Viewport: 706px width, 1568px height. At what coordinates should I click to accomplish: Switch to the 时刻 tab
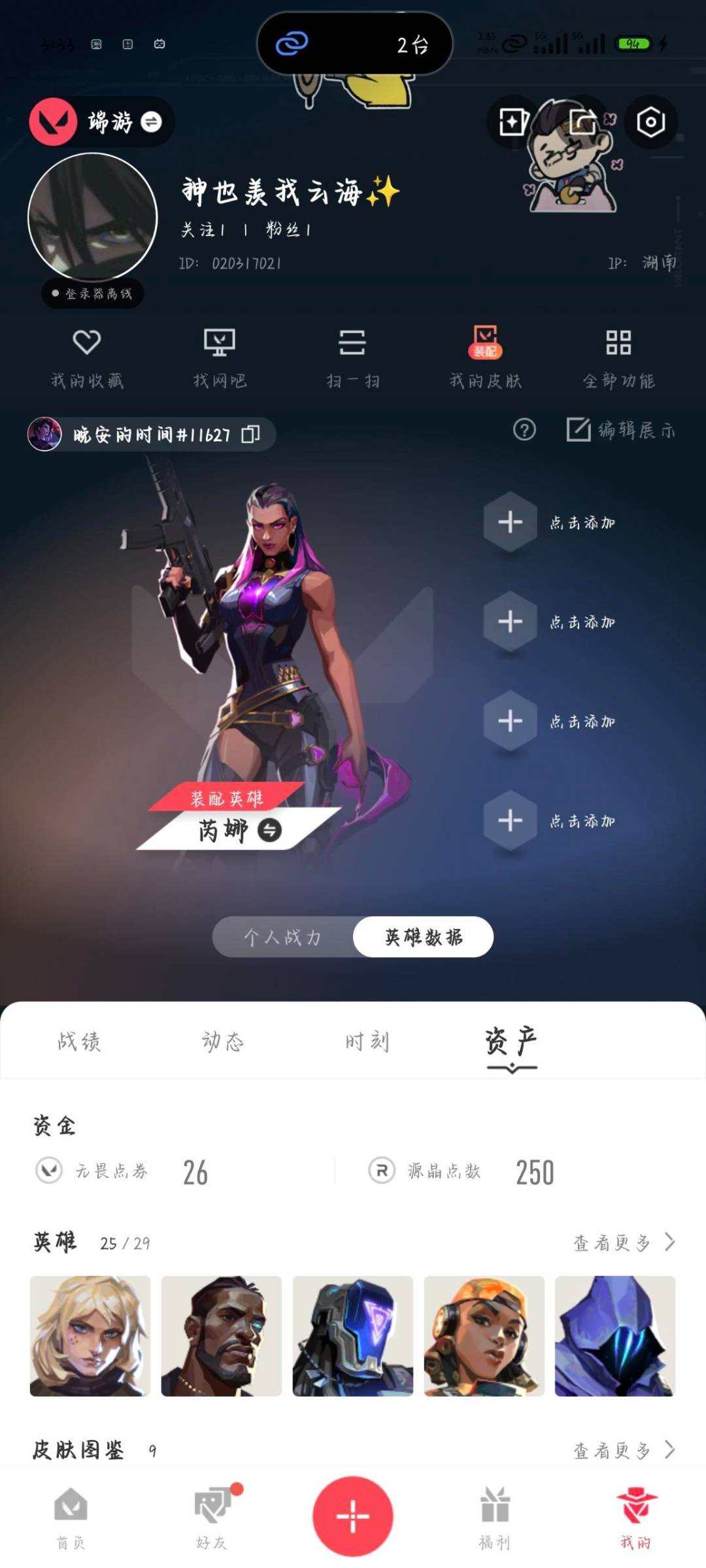pyautogui.click(x=367, y=1041)
